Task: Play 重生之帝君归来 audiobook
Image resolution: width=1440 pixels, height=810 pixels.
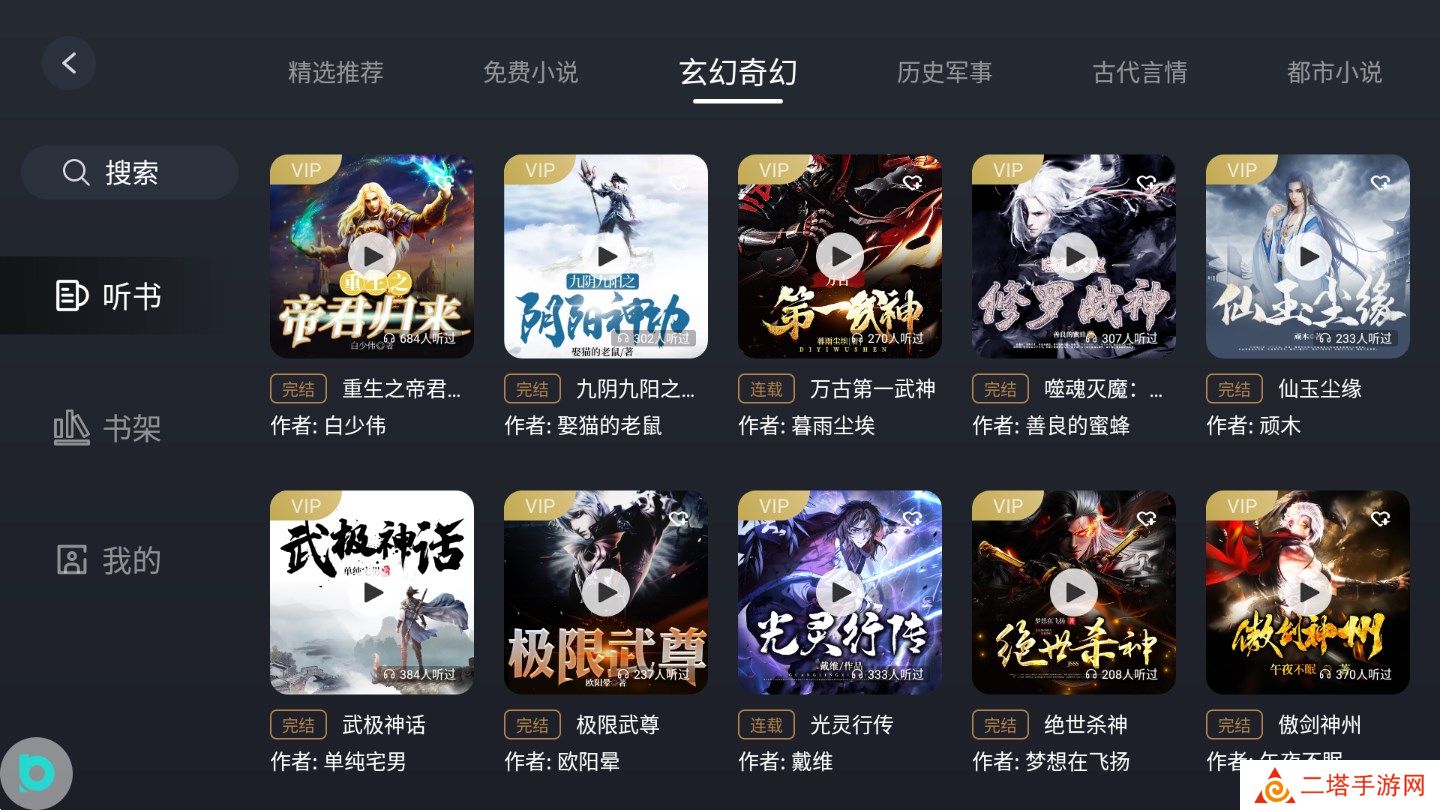Action: point(372,256)
